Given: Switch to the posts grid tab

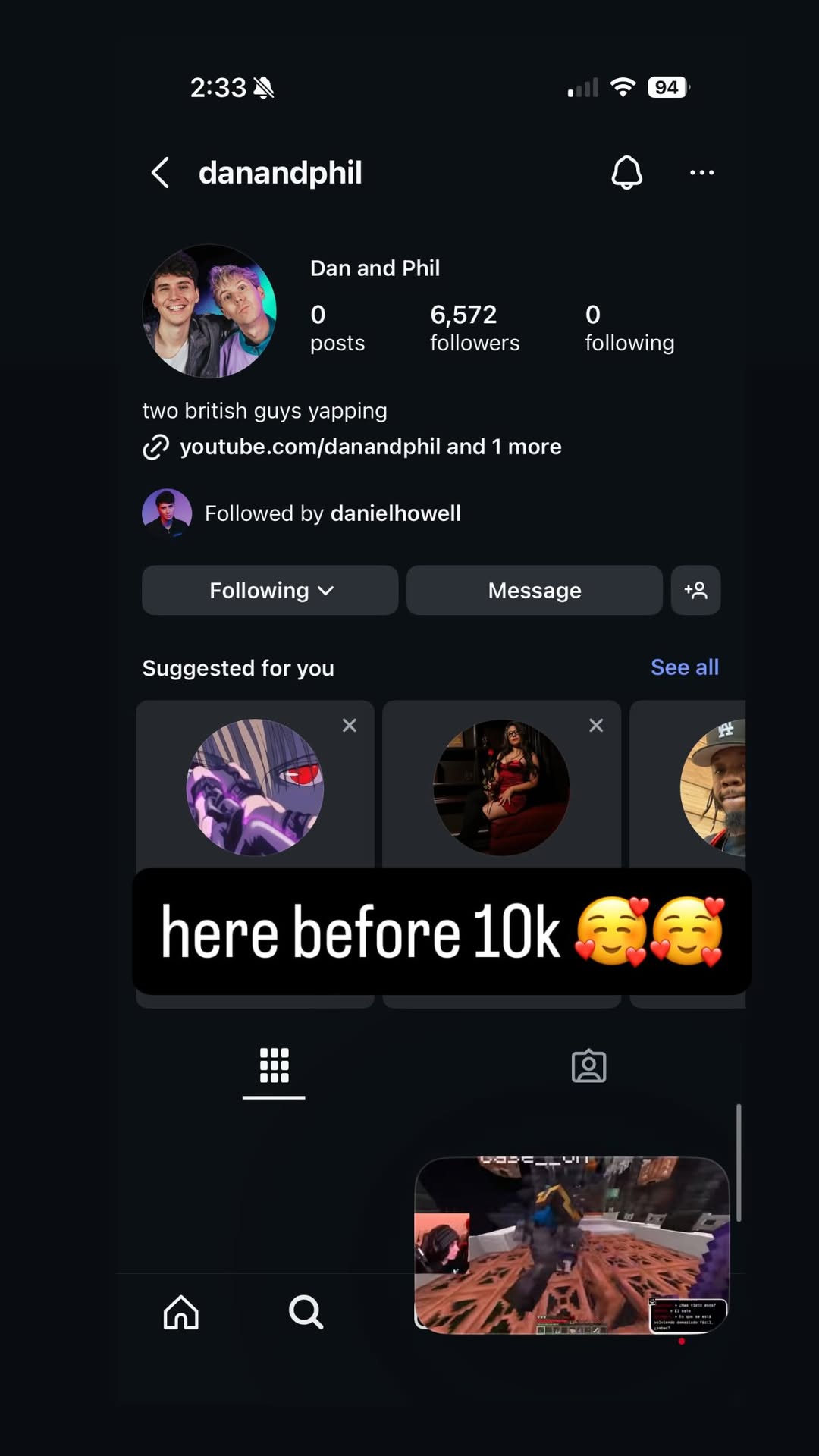Looking at the screenshot, I should click(x=274, y=1065).
